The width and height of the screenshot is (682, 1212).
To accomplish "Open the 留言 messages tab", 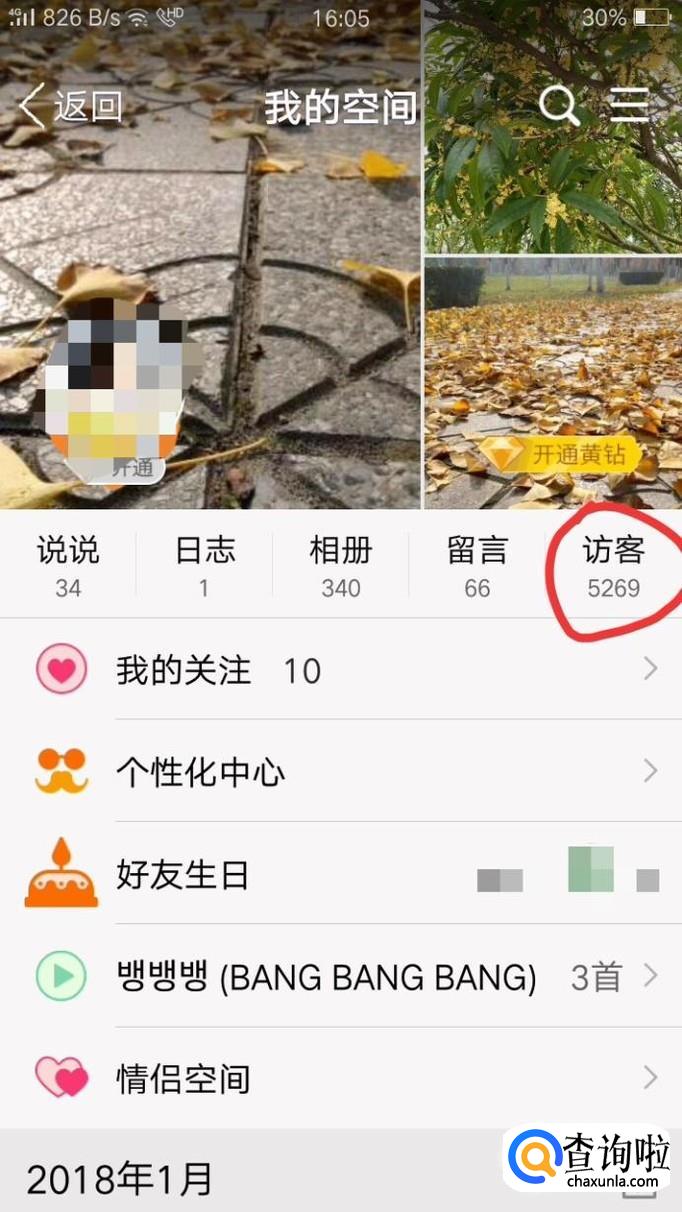I will click(x=477, y=566).
